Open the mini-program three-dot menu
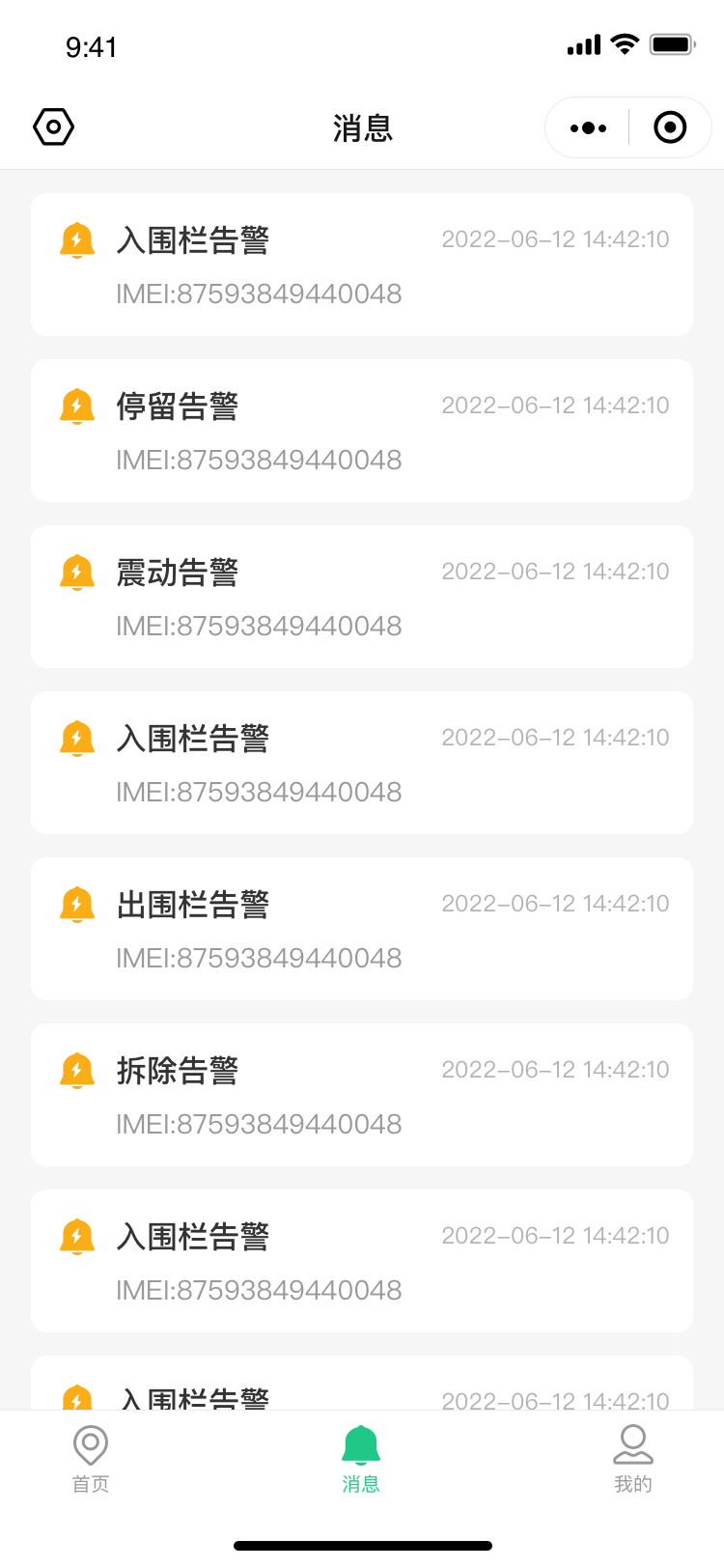Screen dimensions: 724x1568 588,127
